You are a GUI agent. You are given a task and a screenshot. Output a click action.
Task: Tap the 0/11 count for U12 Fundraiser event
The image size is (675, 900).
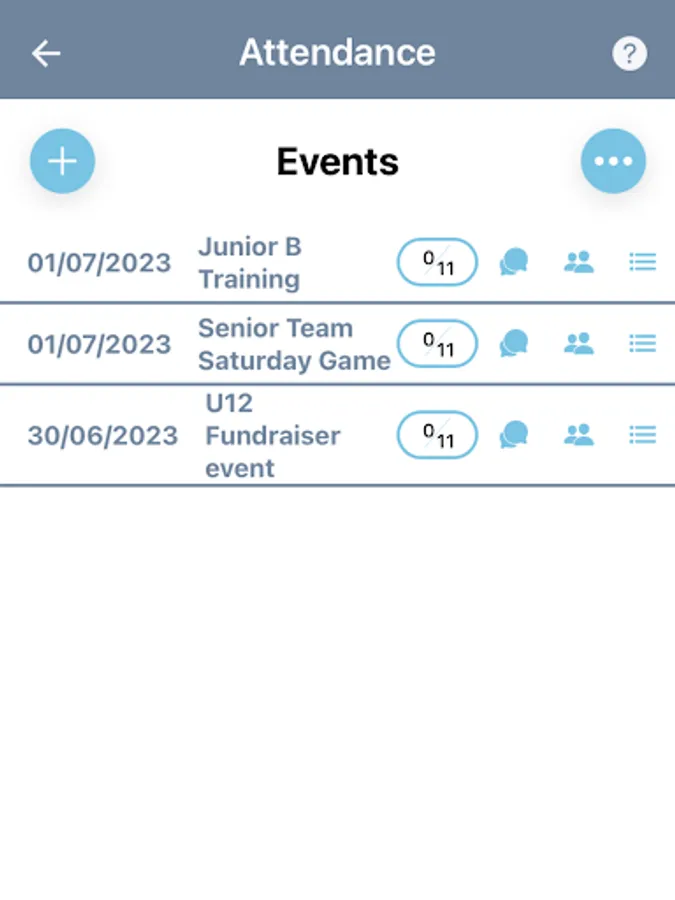tap(437, 435)
